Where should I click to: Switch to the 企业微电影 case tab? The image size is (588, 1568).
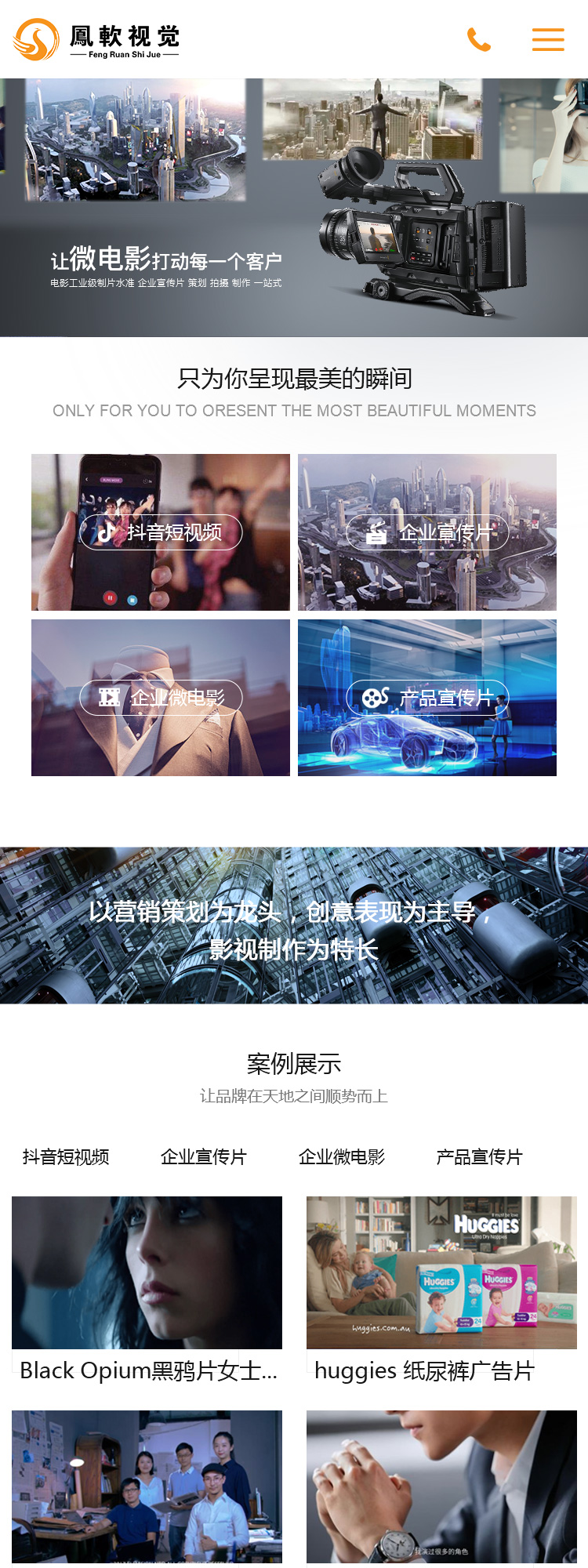pyautogui.click(x=342, y=1157)
